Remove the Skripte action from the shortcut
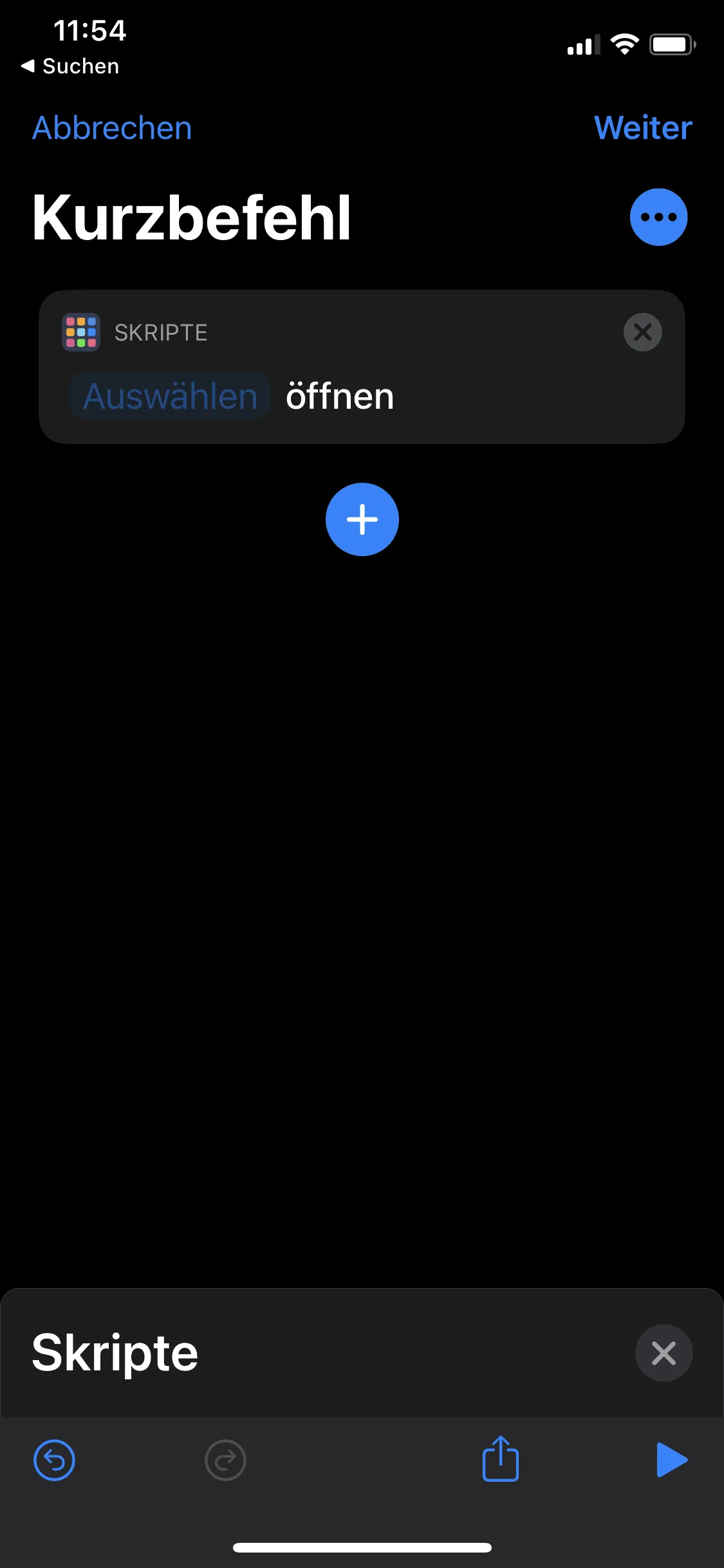This screenshot has height=1568, width=724. [x=642, y=332]
